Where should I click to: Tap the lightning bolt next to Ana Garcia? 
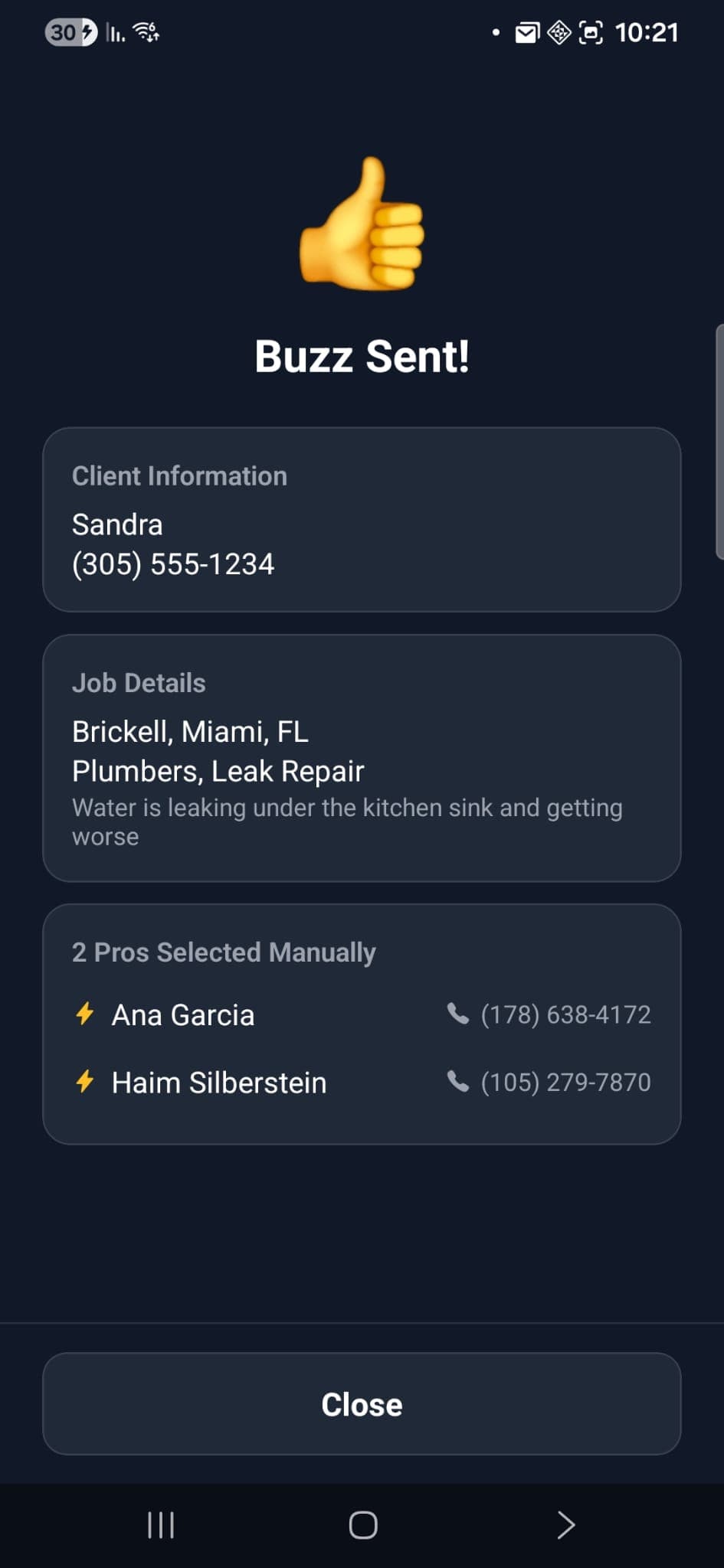click(x=84, y=1014)
